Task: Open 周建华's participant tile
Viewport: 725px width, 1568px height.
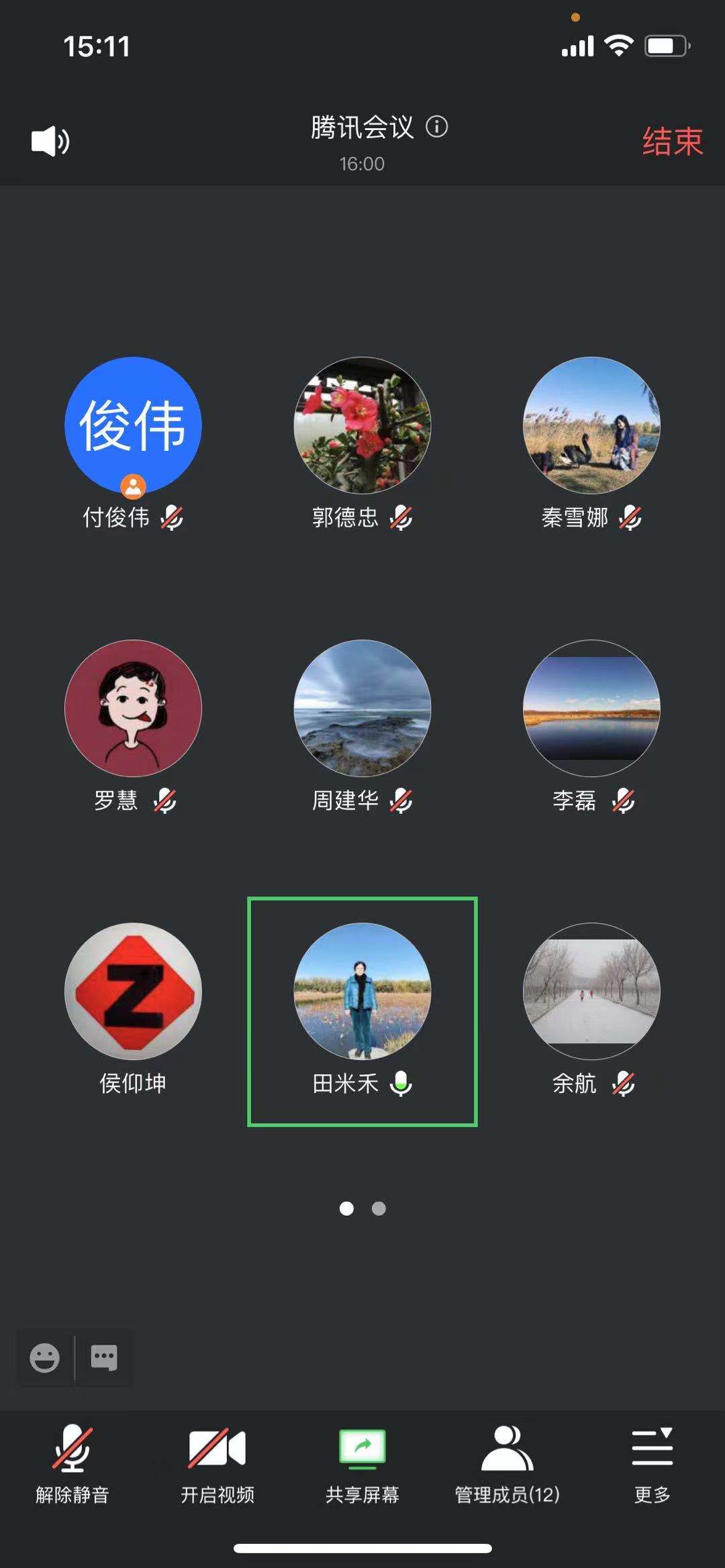Action: (x=362, y=709)
